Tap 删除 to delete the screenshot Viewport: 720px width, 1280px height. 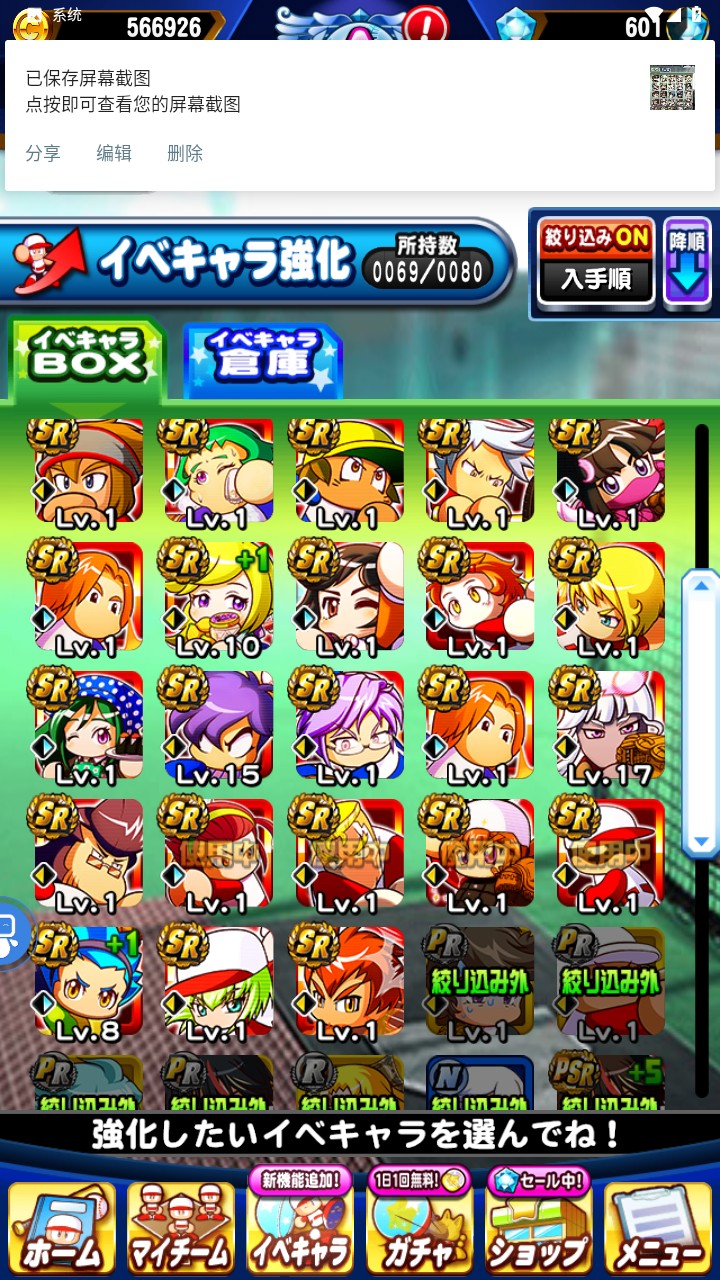[x=185, y=153]
